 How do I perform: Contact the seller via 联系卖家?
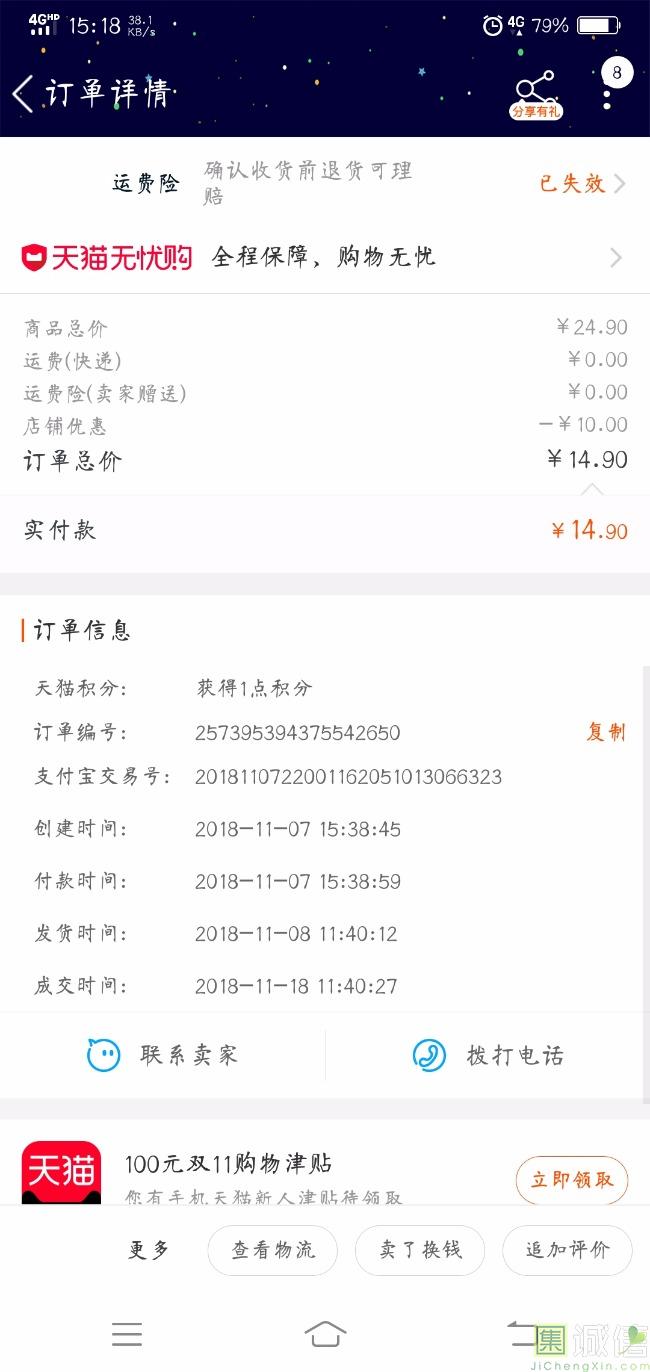click(163, 1055)
